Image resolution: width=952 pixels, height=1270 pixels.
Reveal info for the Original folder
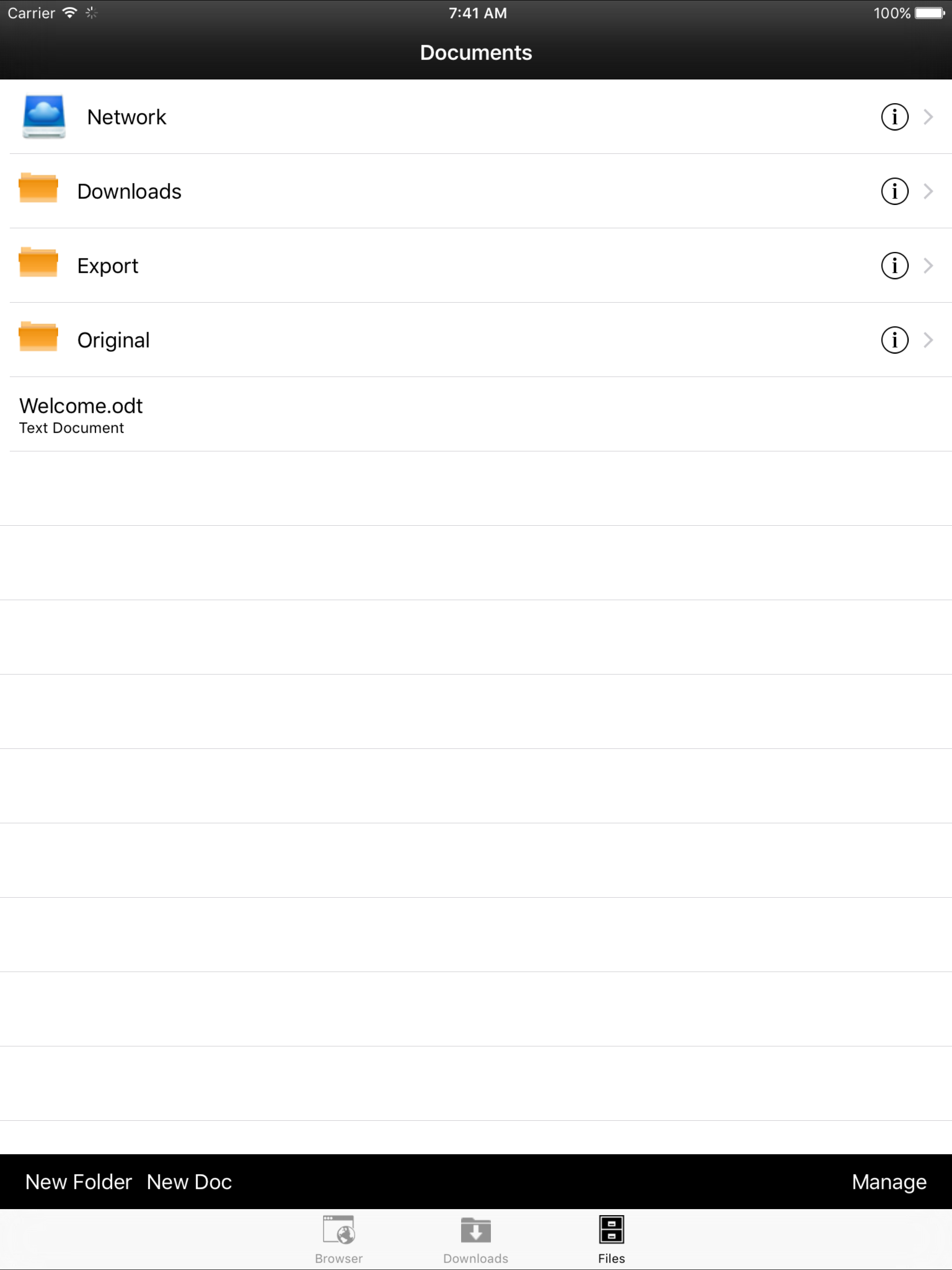(894, 339)
